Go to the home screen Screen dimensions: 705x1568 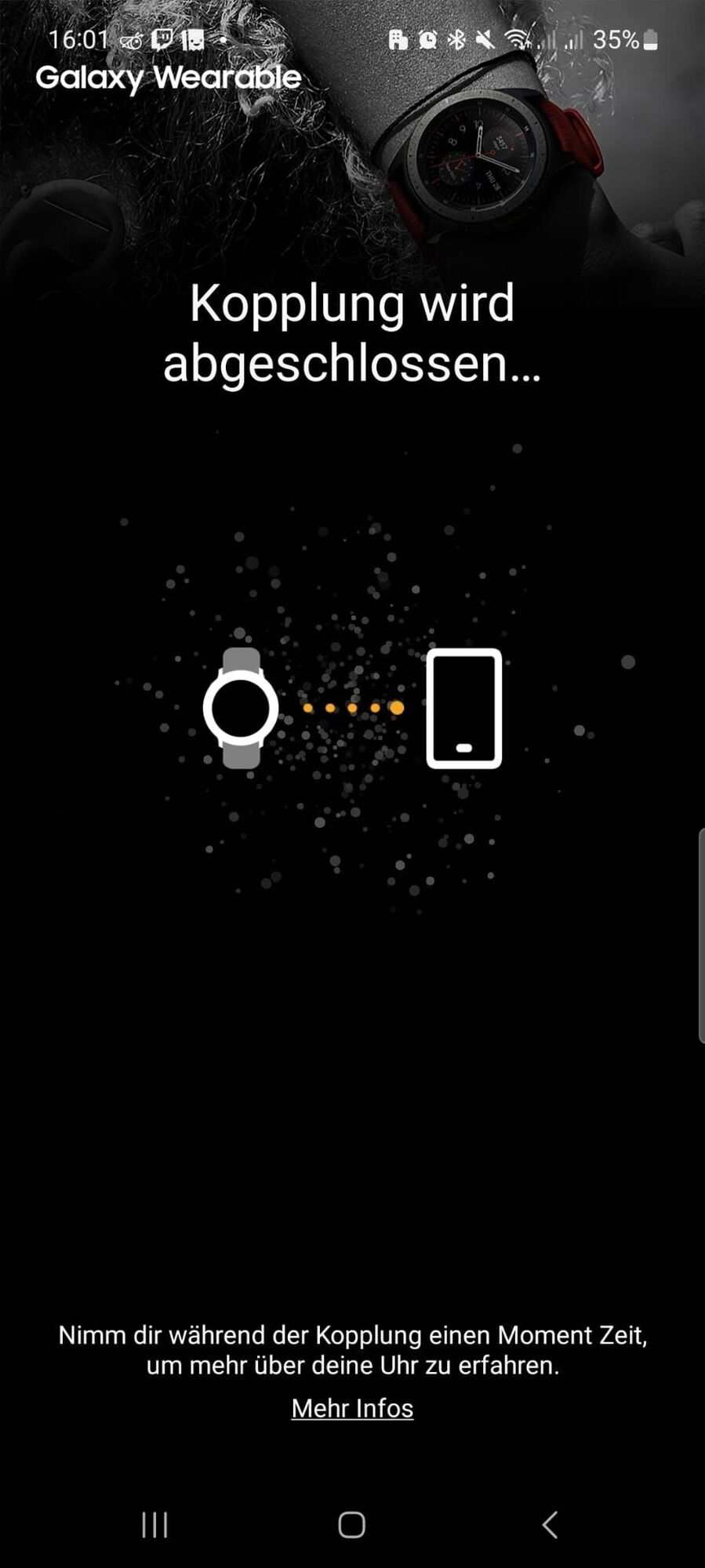[352, 1525]
